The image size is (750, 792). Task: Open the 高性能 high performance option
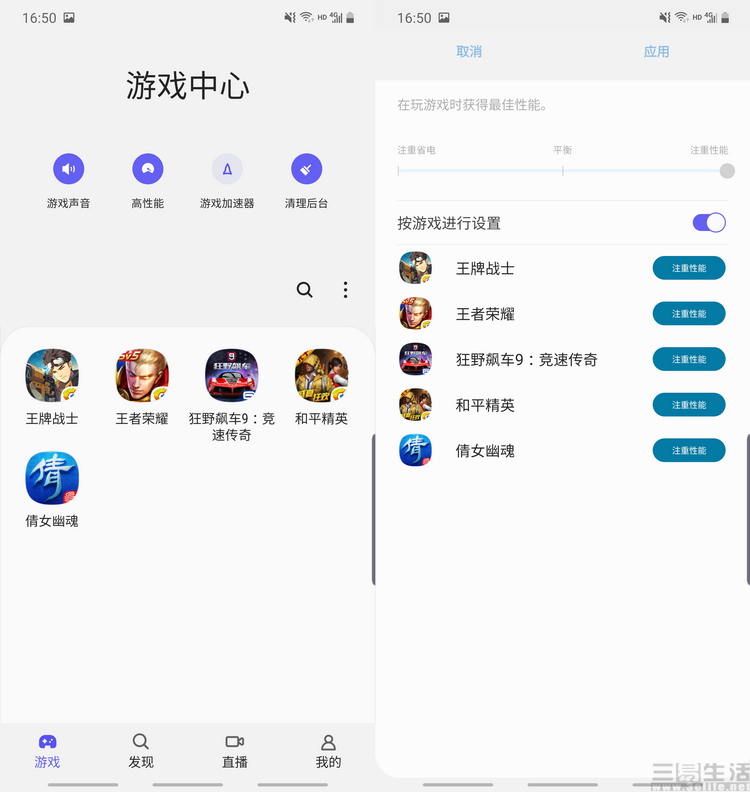[x=147, y=170]
